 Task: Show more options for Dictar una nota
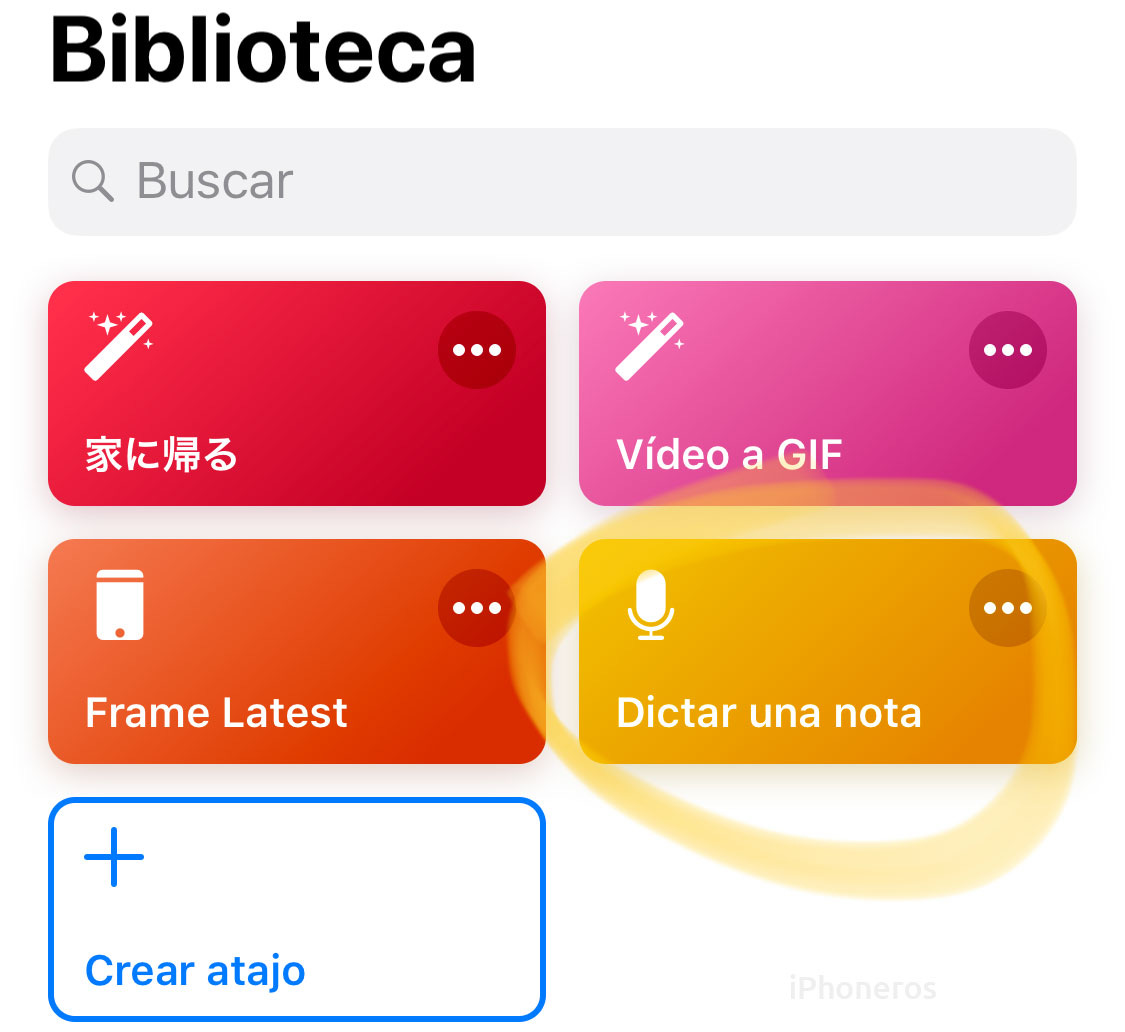click(1008, 608)
